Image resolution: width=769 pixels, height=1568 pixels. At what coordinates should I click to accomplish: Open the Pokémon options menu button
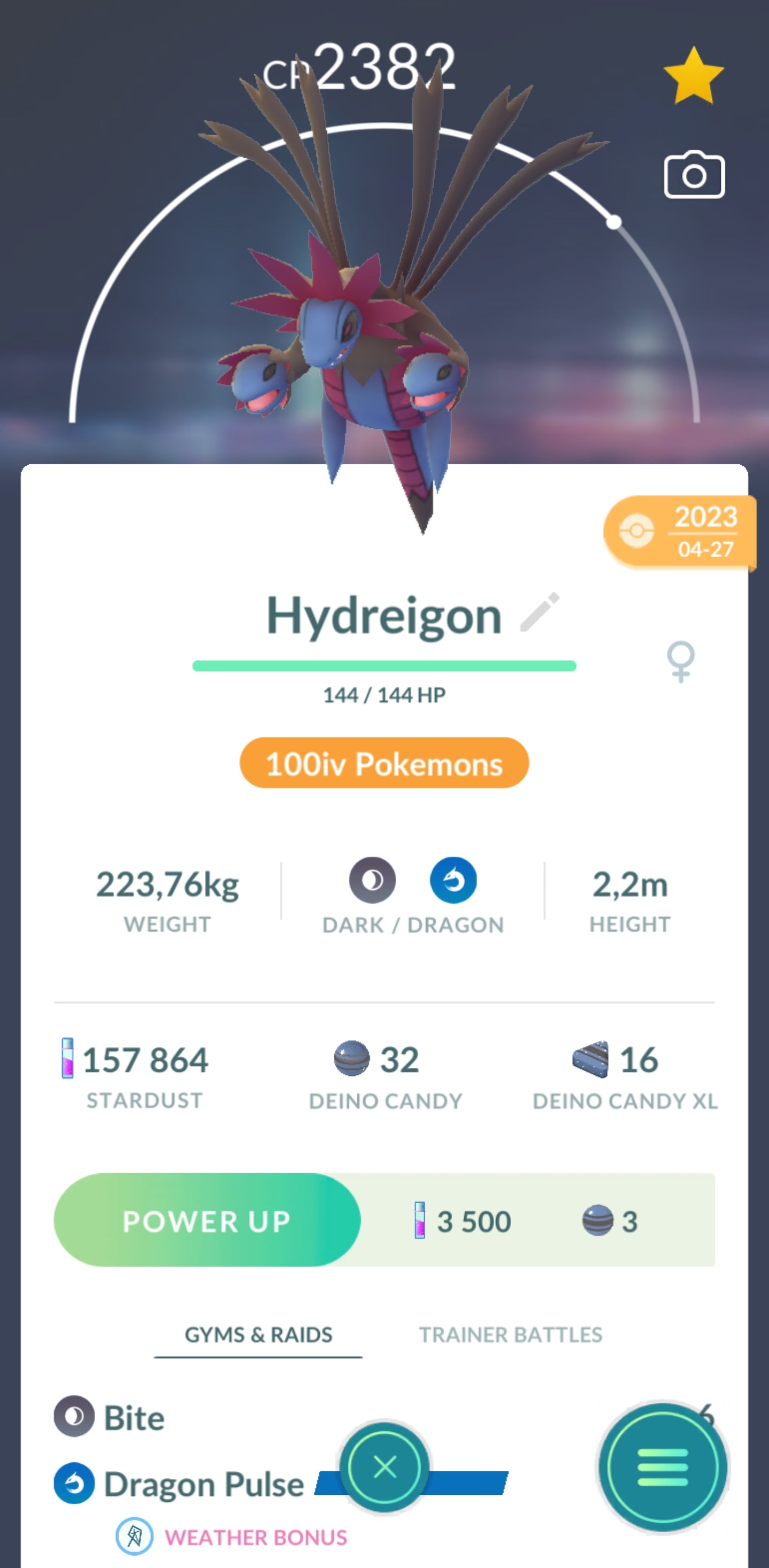click(x=663, y=1468)
